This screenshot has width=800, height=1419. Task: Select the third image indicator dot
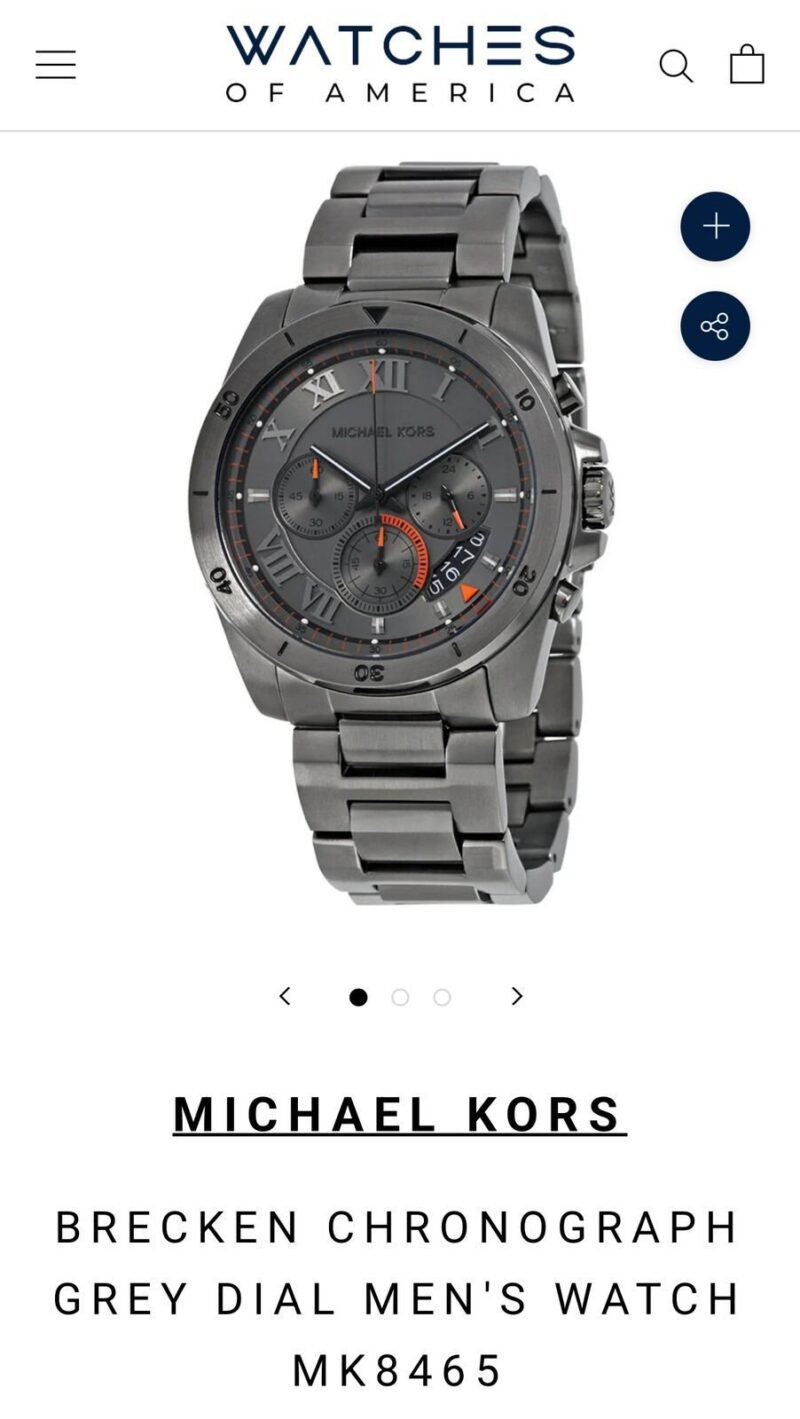pos(442,997)
